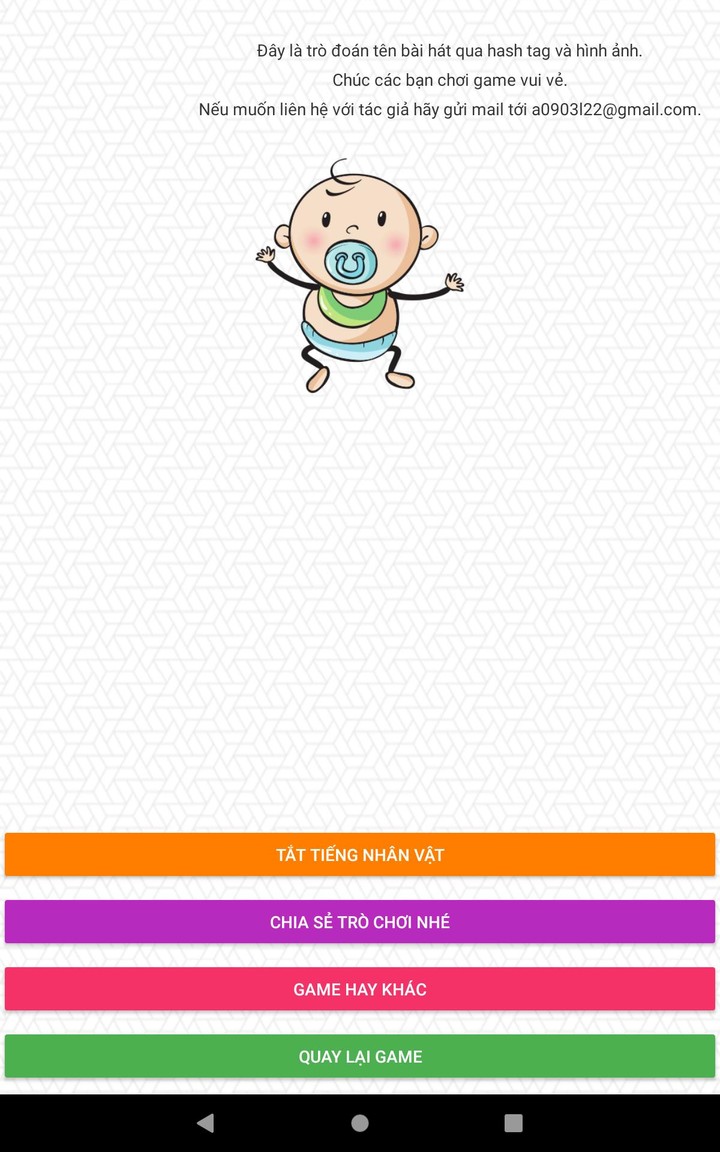The image size is (720, 1152).
Task: Mute character sound with TẮT TIẾNG NHÂN VẬT
Action: pyautogui.click(x=360, y=855)
